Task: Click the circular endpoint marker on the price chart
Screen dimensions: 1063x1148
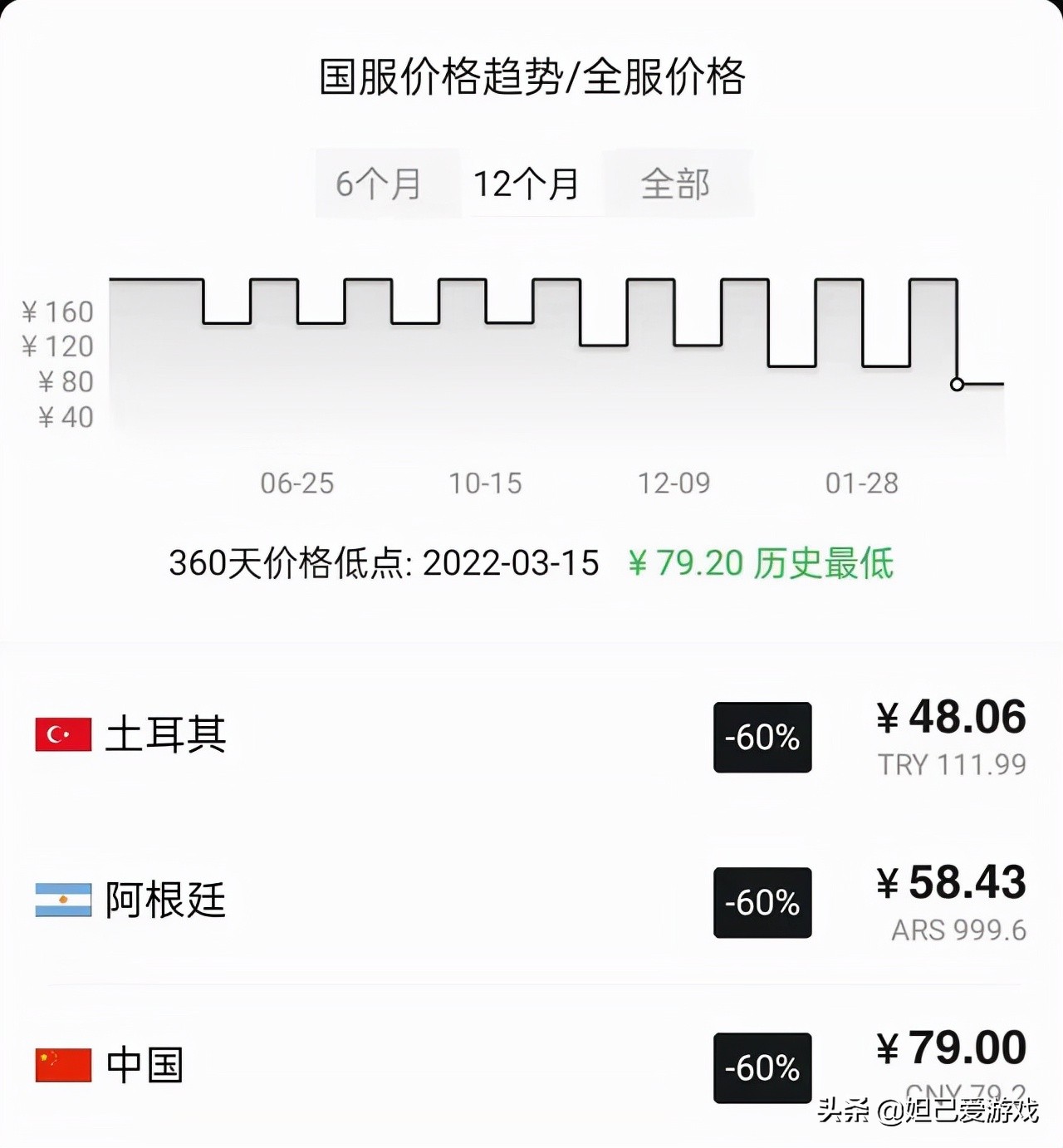Action: tap(957, 384)
